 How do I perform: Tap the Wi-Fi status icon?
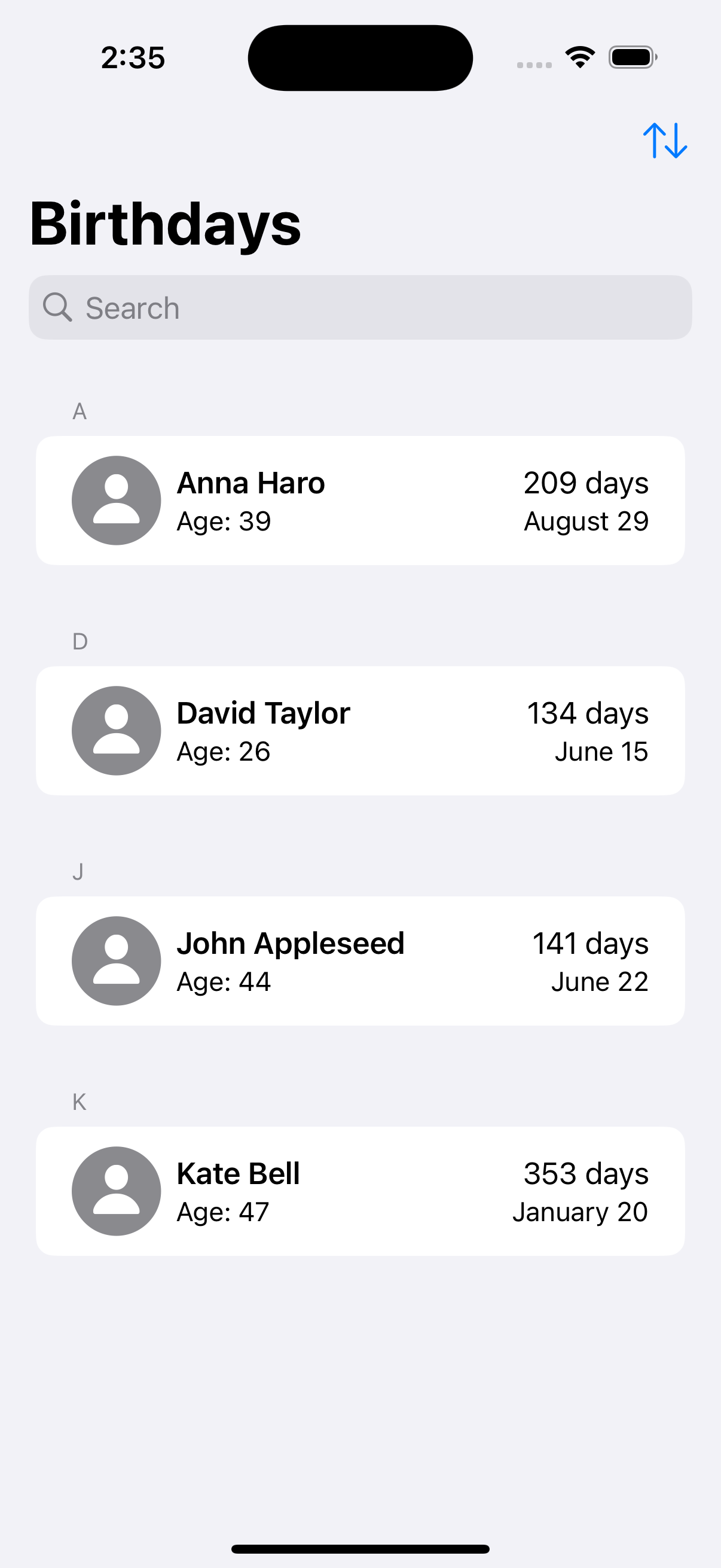coord(579,56)
